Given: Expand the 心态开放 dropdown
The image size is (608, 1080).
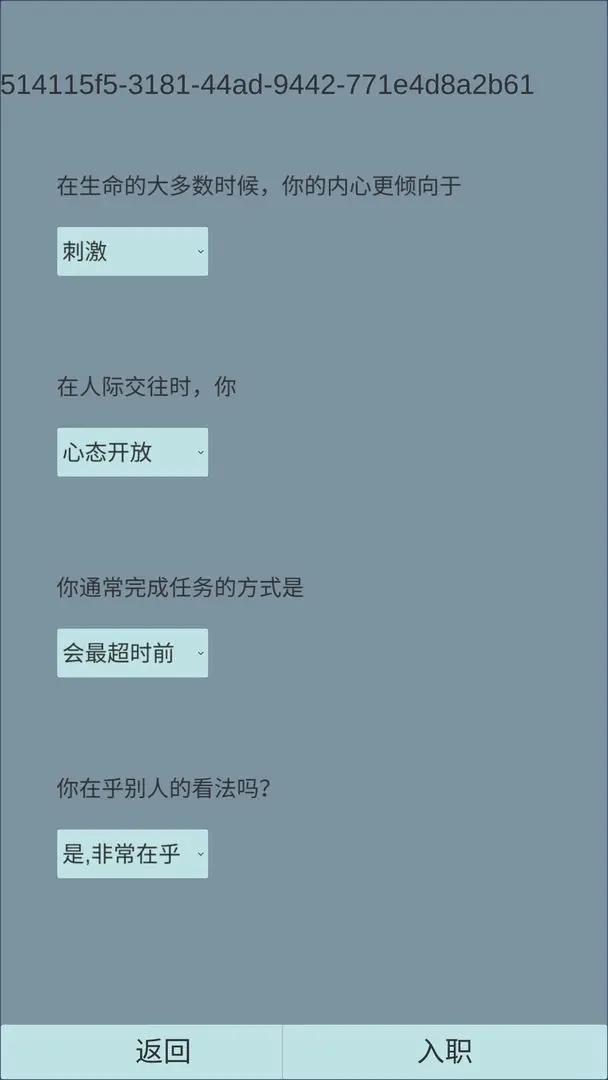Looking at the screenshot, I should pos(132,452).
